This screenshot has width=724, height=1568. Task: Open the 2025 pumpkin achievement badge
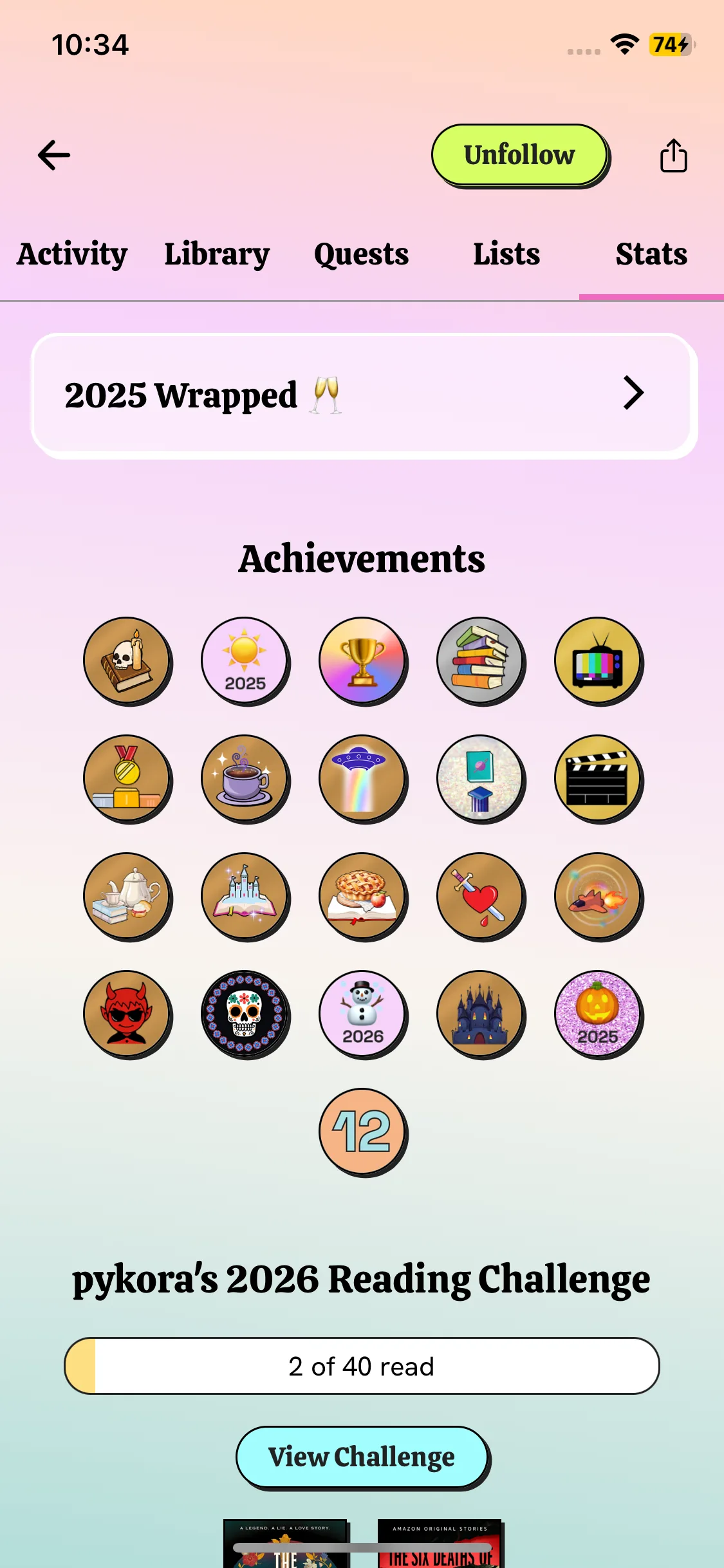point(598,1014)
